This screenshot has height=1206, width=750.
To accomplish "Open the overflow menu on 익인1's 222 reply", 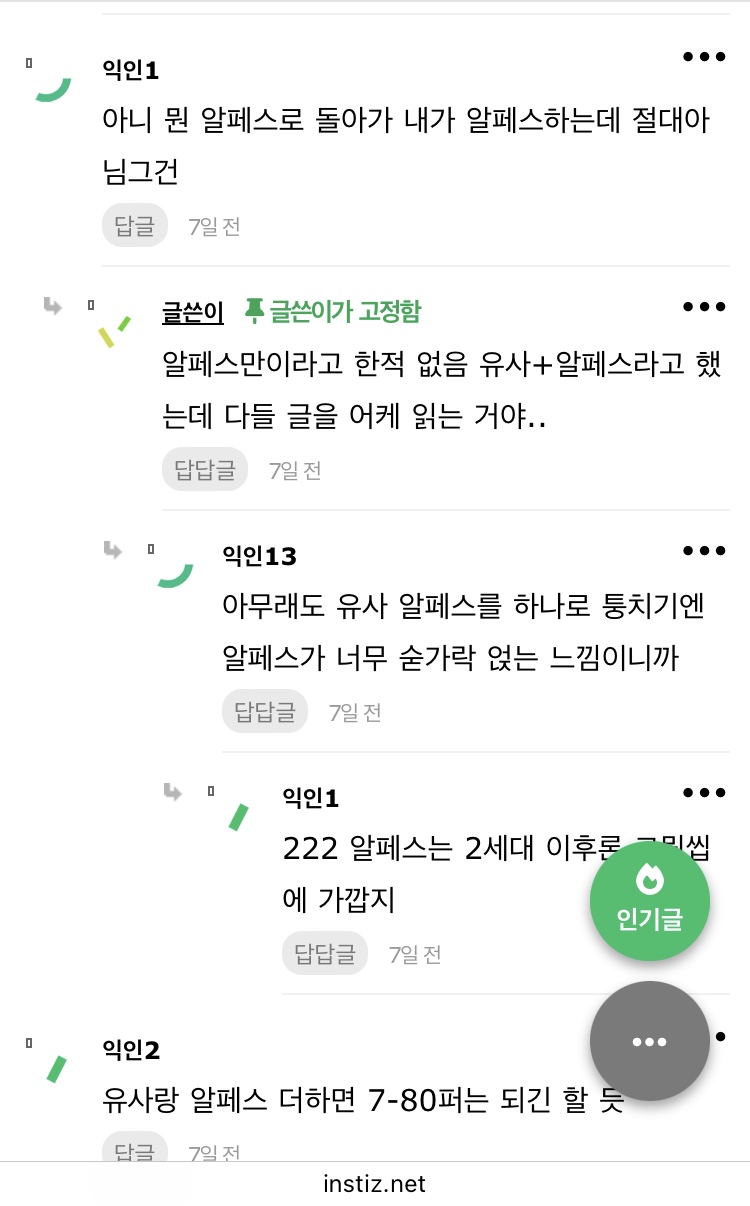I will [704, 793].
